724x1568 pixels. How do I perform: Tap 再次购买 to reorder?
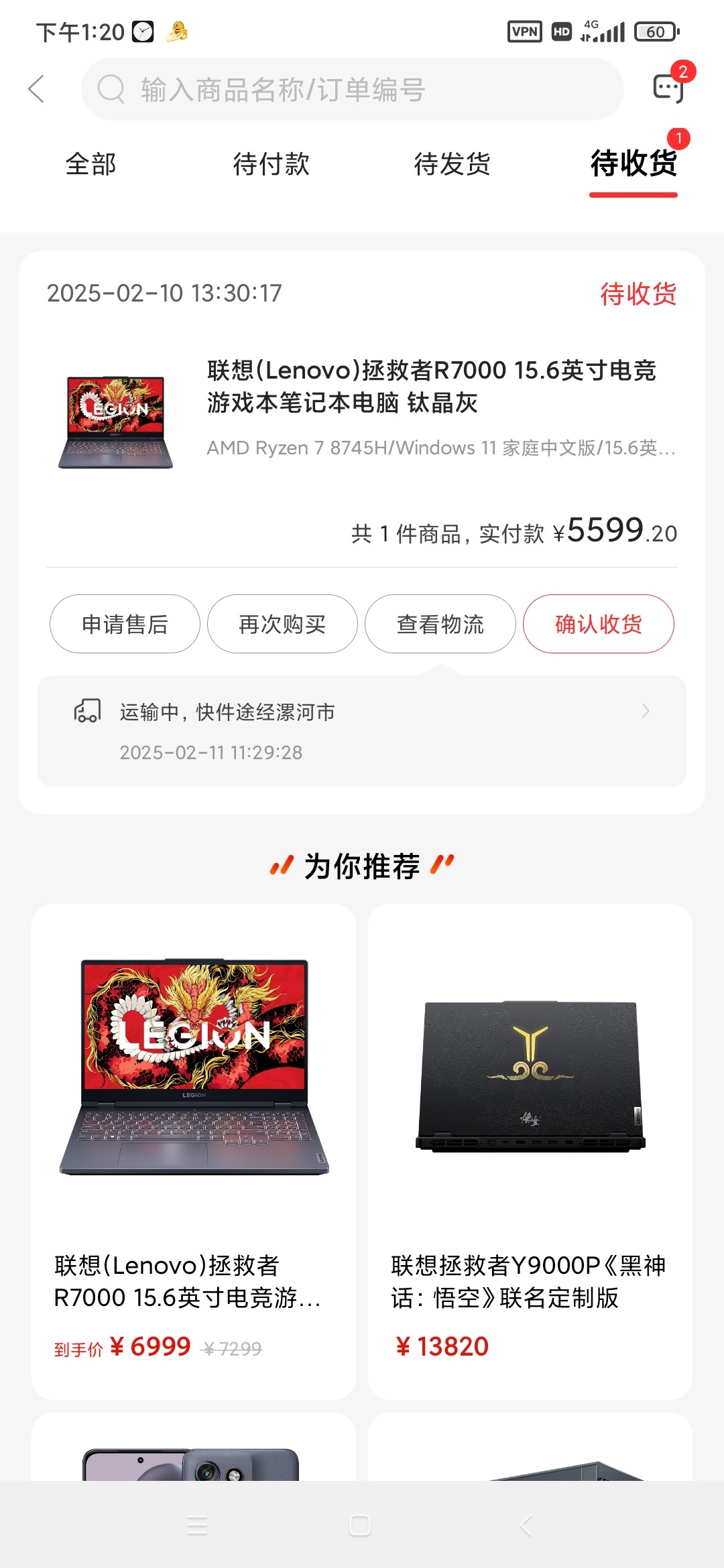pyautogui.click(x=282, y=624)
